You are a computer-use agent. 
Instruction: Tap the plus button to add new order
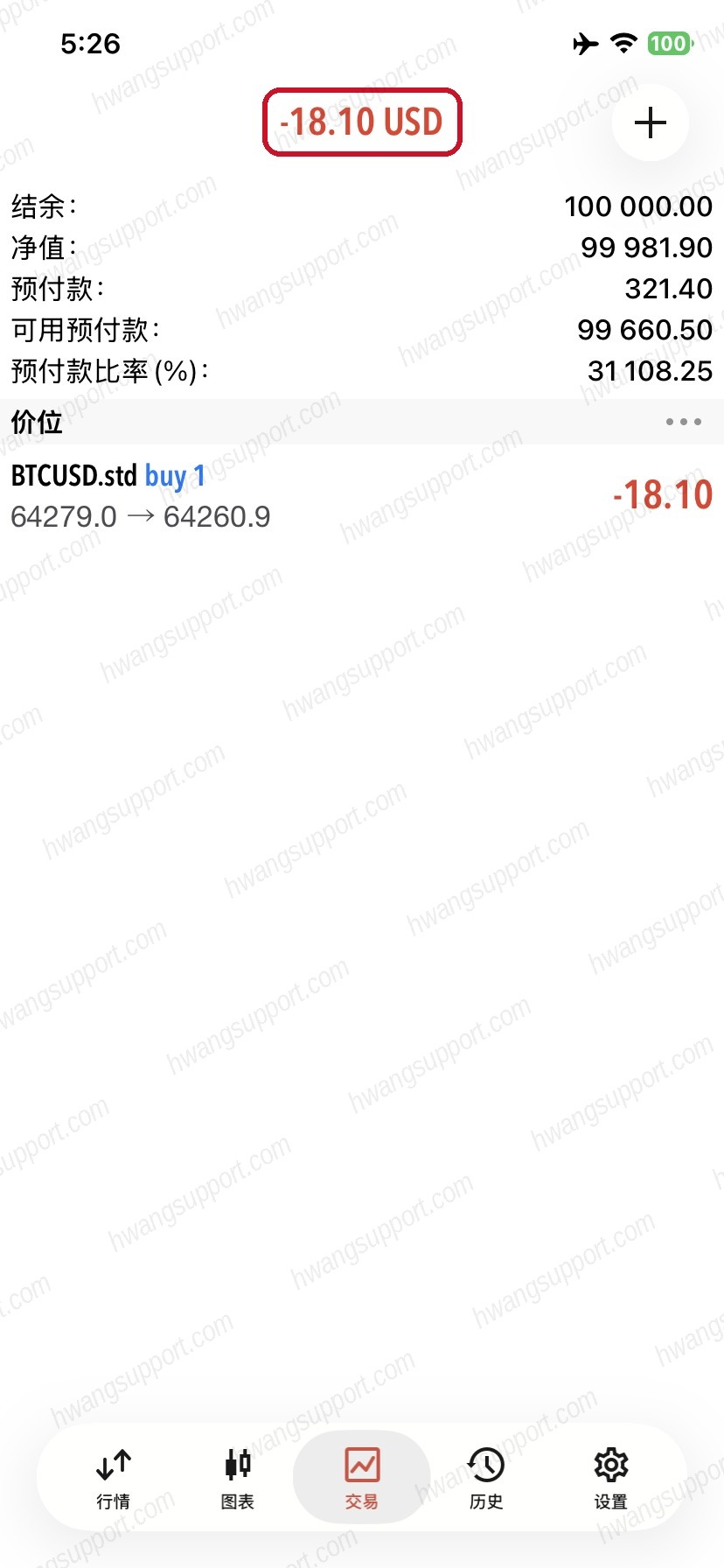coord(650,122)
